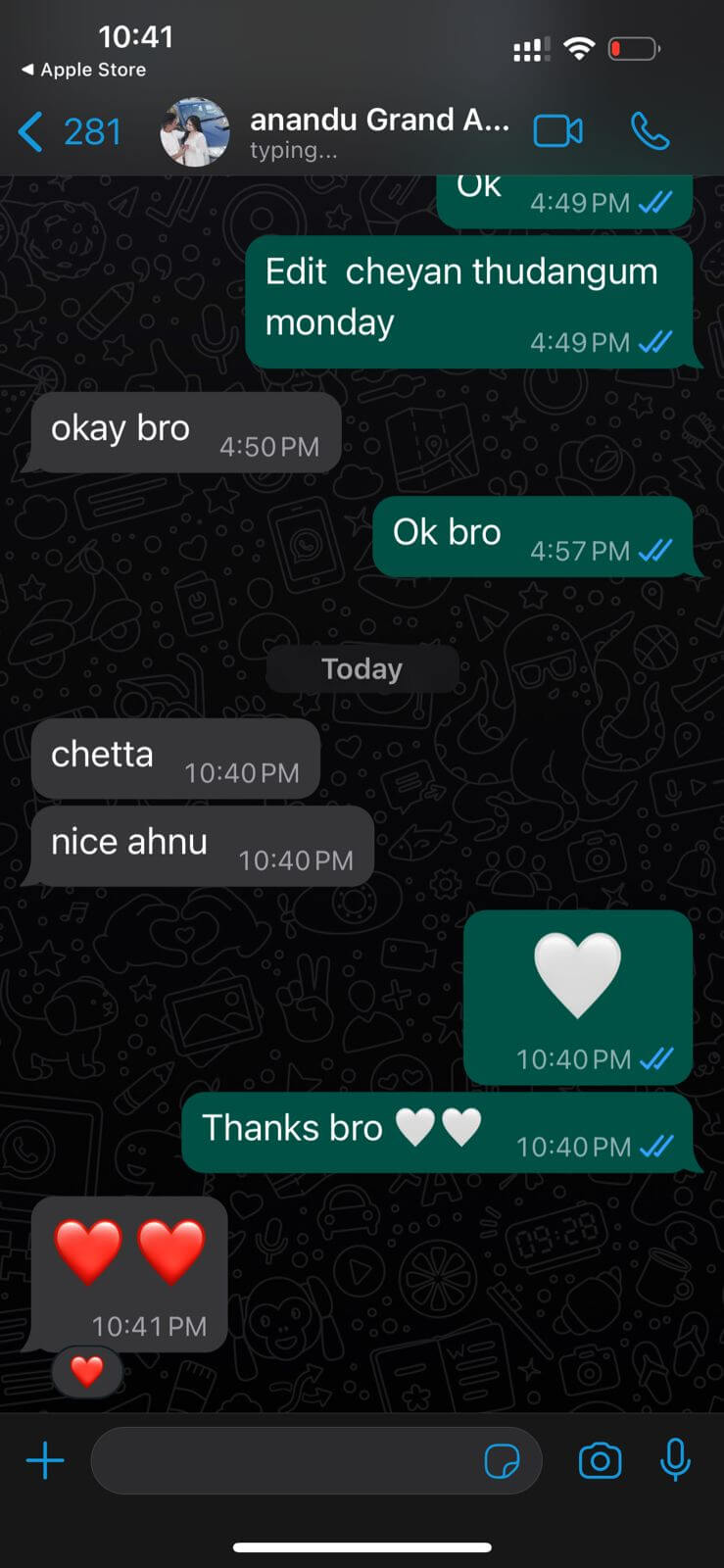Tap the message input field
724x1568 pixels.
(x=284, y=1461)
